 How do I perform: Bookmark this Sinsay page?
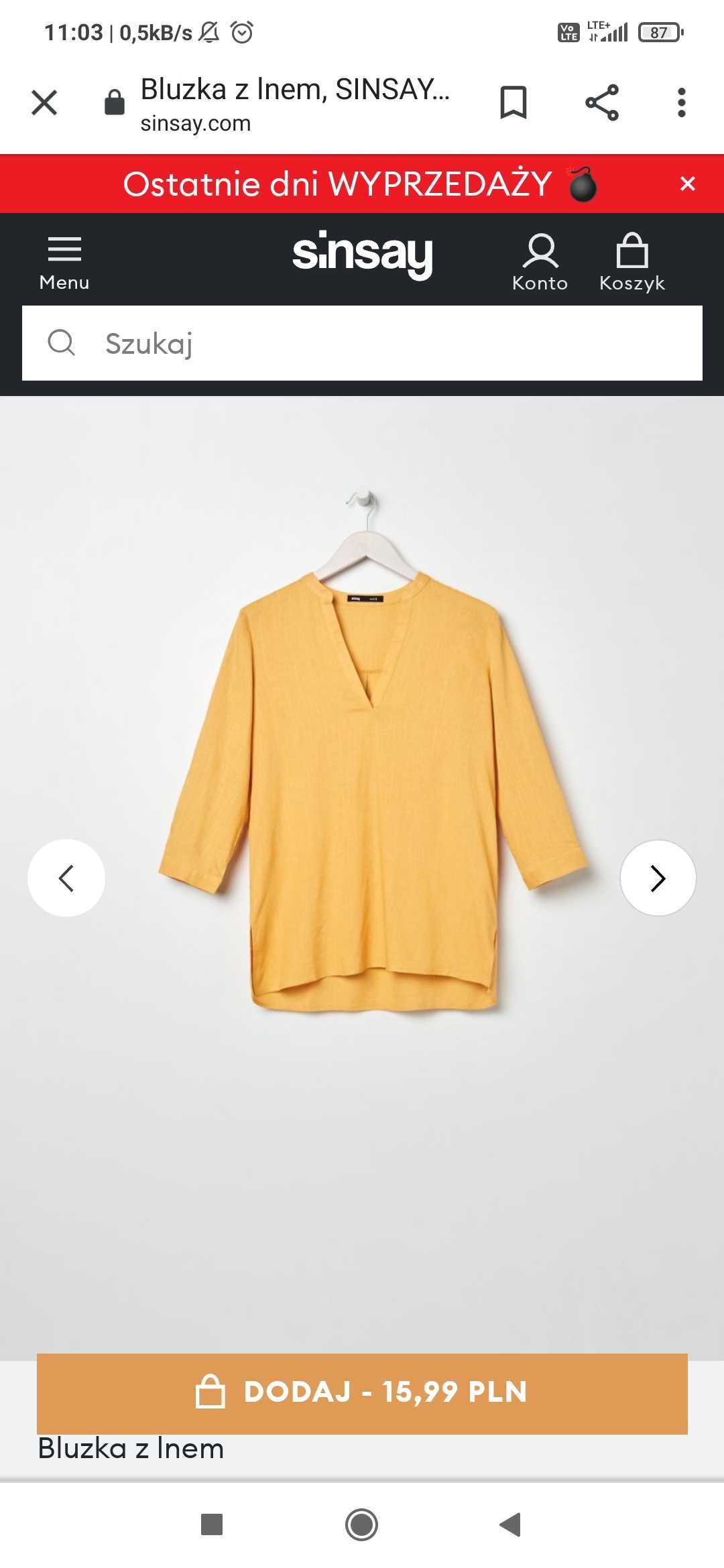point(513,103)
